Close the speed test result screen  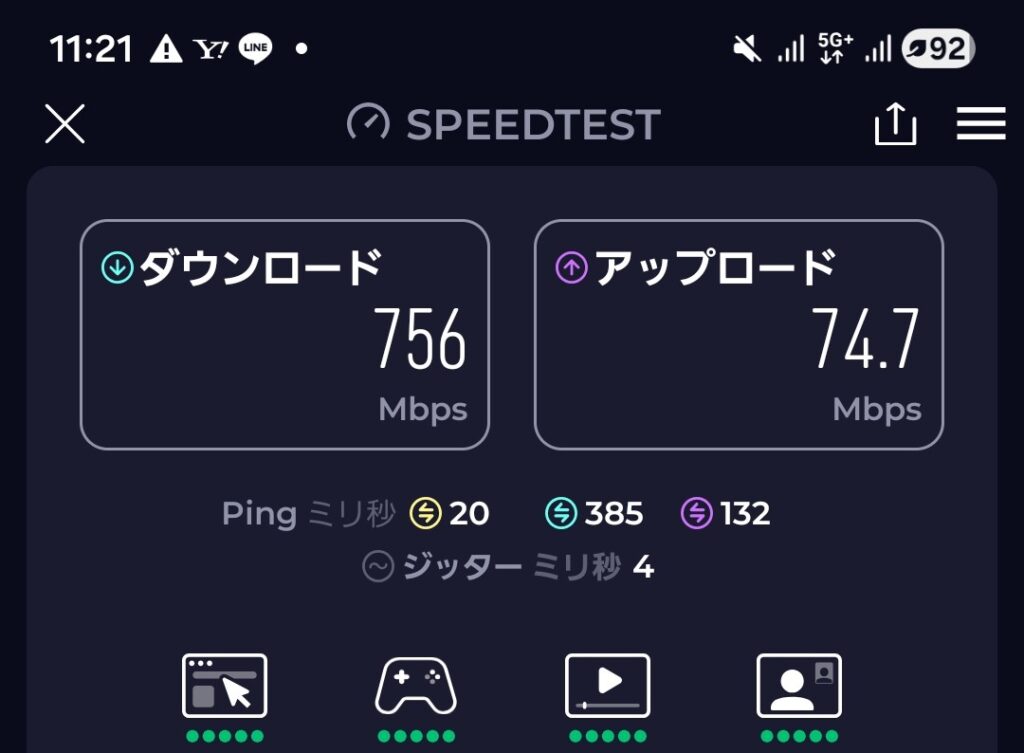pyautogui.click(x=65, y=124)
